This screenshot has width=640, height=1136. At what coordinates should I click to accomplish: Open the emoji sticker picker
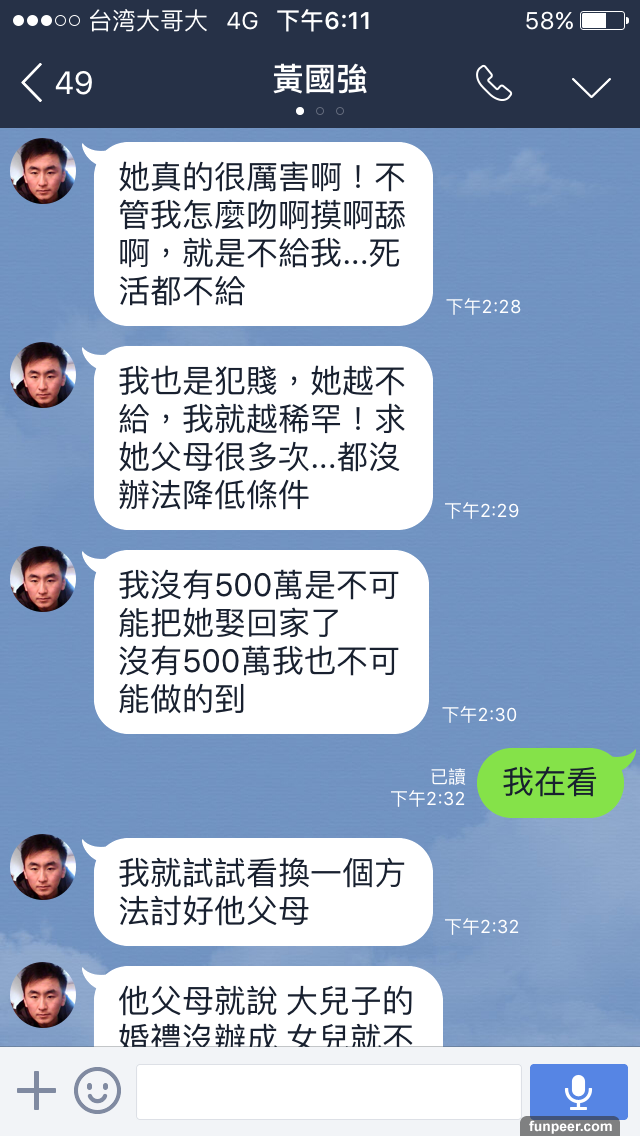97,1090
